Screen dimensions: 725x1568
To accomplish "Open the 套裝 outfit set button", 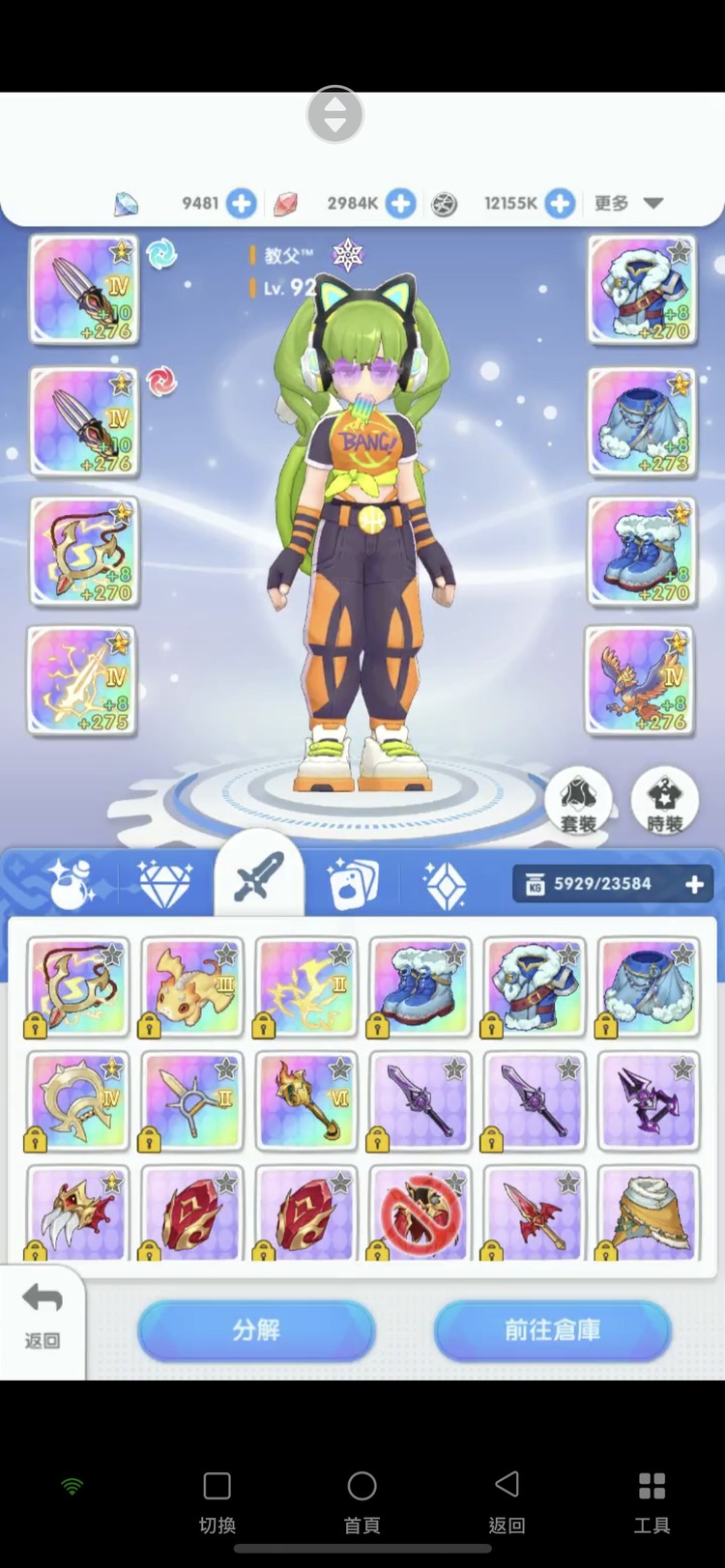I will click(x=578, y=802).
